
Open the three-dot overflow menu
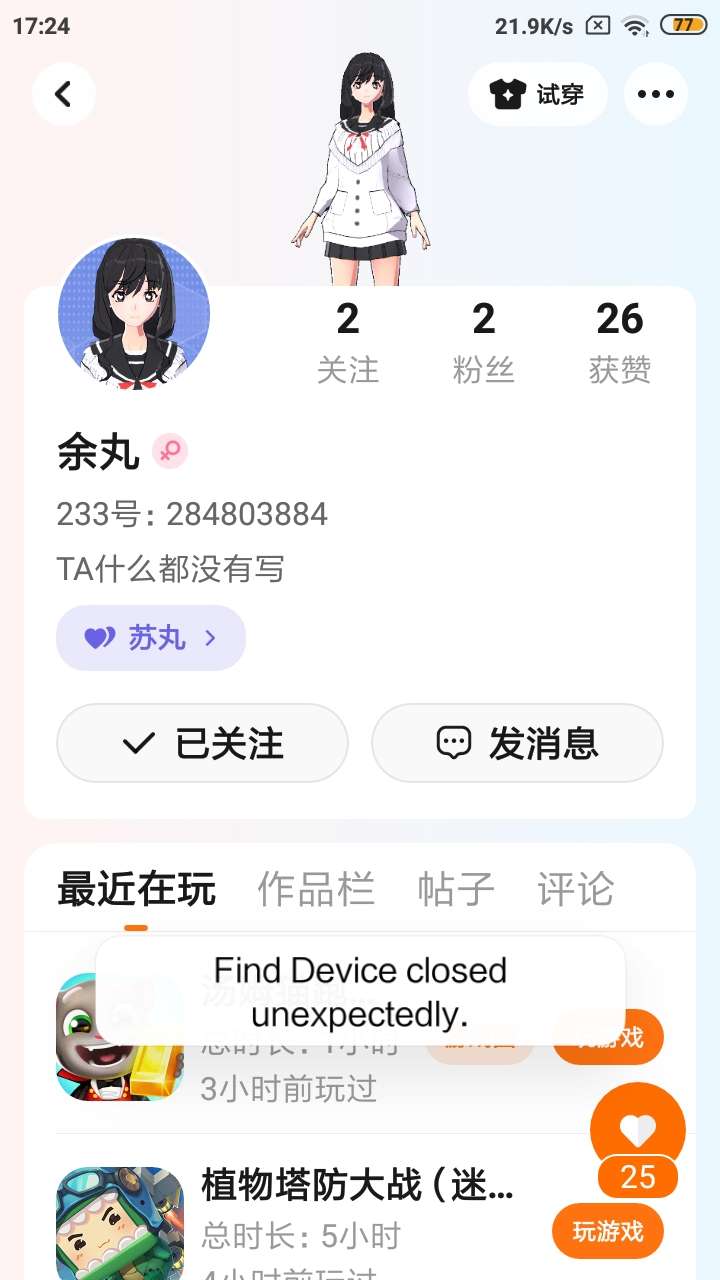coord(656,94)
